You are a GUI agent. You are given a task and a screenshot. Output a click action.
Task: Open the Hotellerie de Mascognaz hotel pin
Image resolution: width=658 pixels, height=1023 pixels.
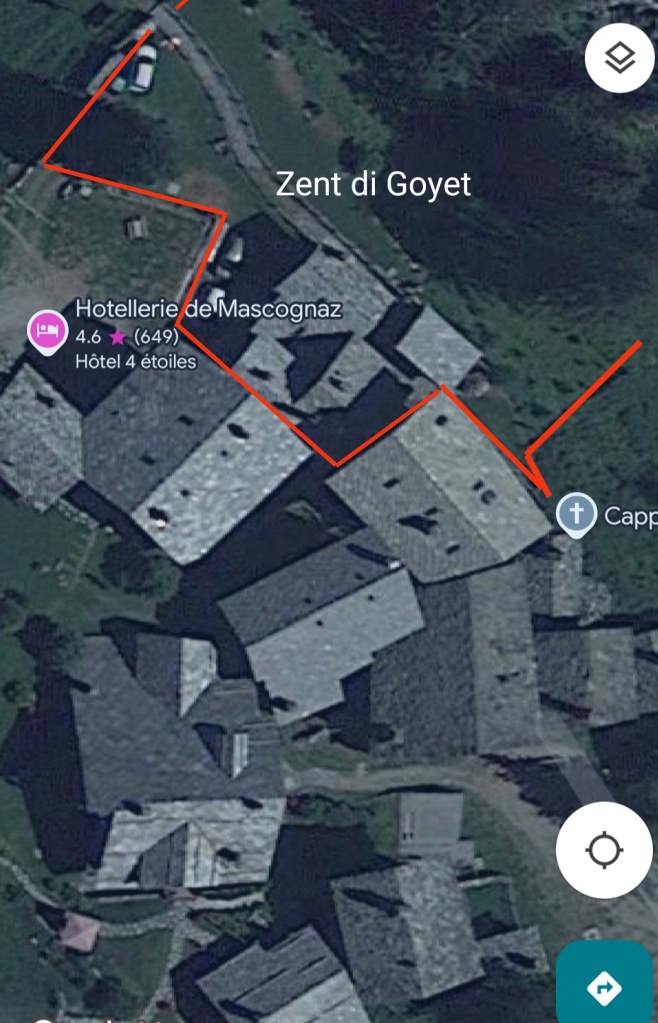coord(47,332)
